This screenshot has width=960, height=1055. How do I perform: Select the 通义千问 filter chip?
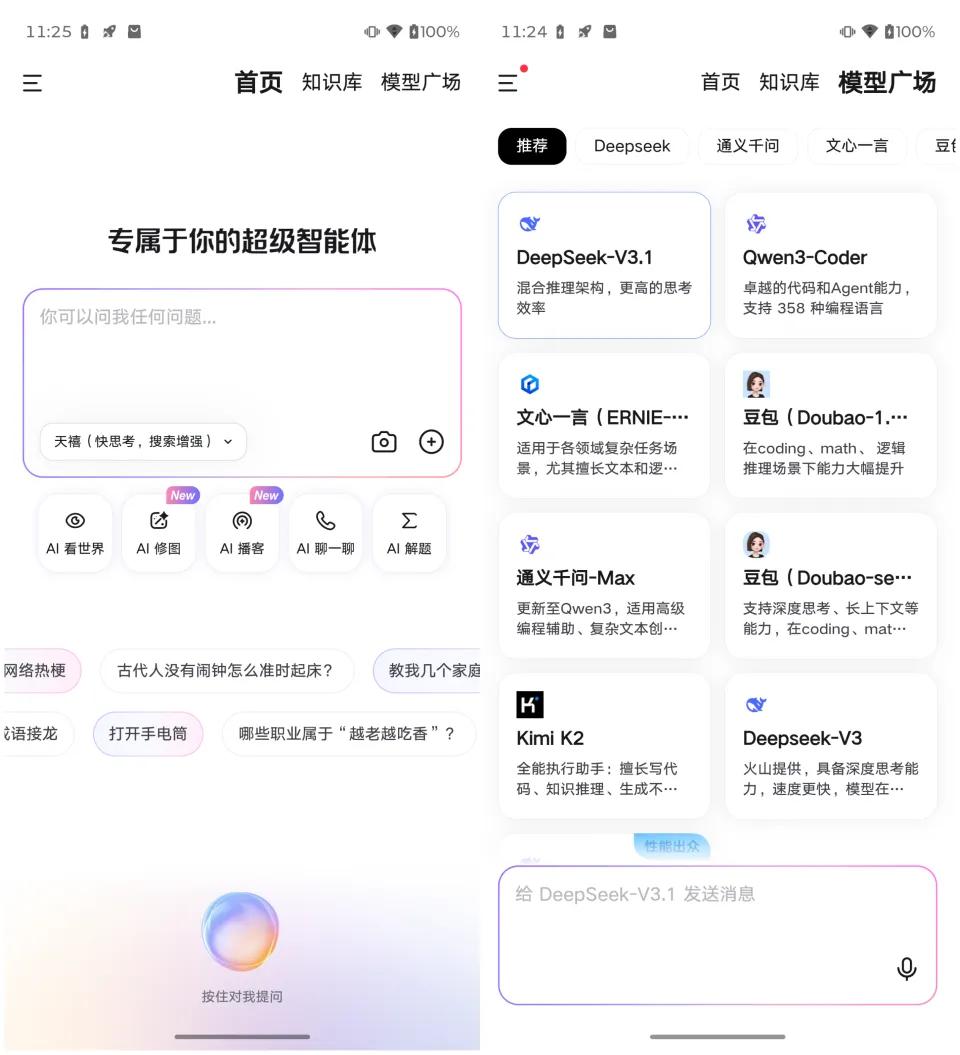pyautogui.click(x=747, y=146)
